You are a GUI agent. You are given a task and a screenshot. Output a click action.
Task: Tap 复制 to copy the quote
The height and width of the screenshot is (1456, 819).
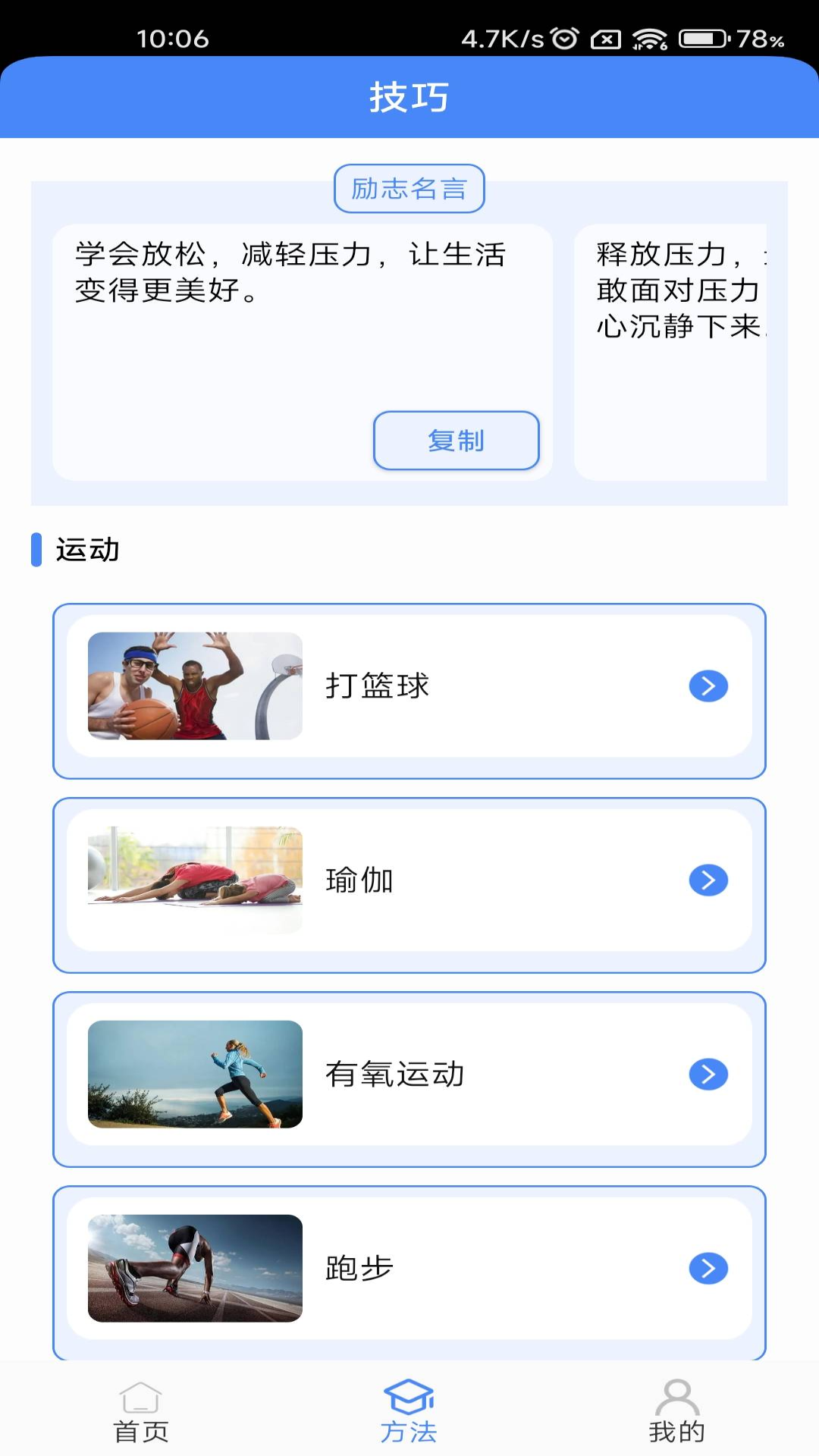click(456, 441)
